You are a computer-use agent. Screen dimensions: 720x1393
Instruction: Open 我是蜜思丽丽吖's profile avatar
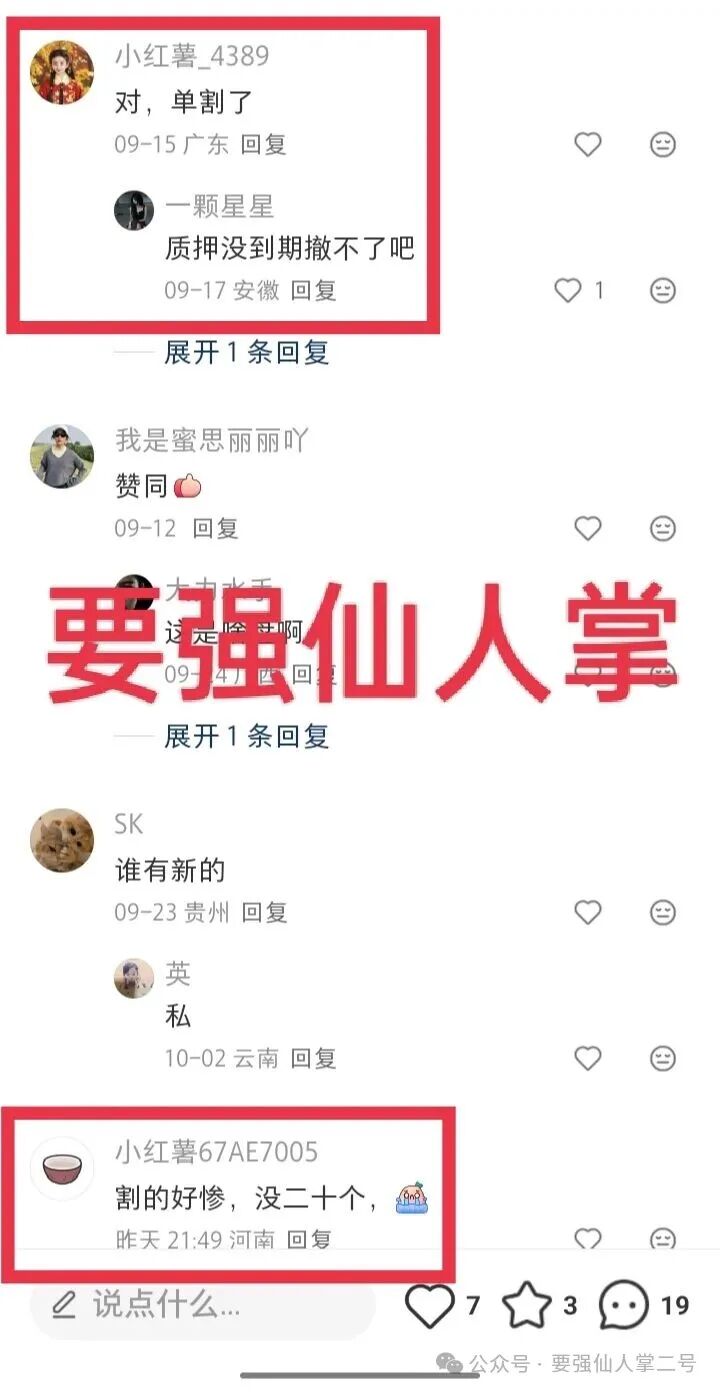coord(62,456)
